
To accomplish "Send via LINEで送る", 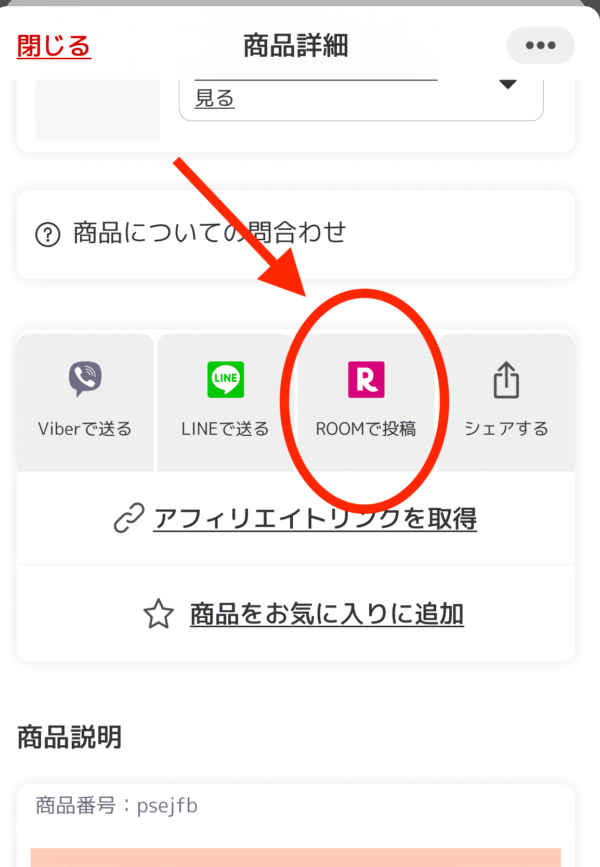I will pyautogui.click(x=225, y=402).
